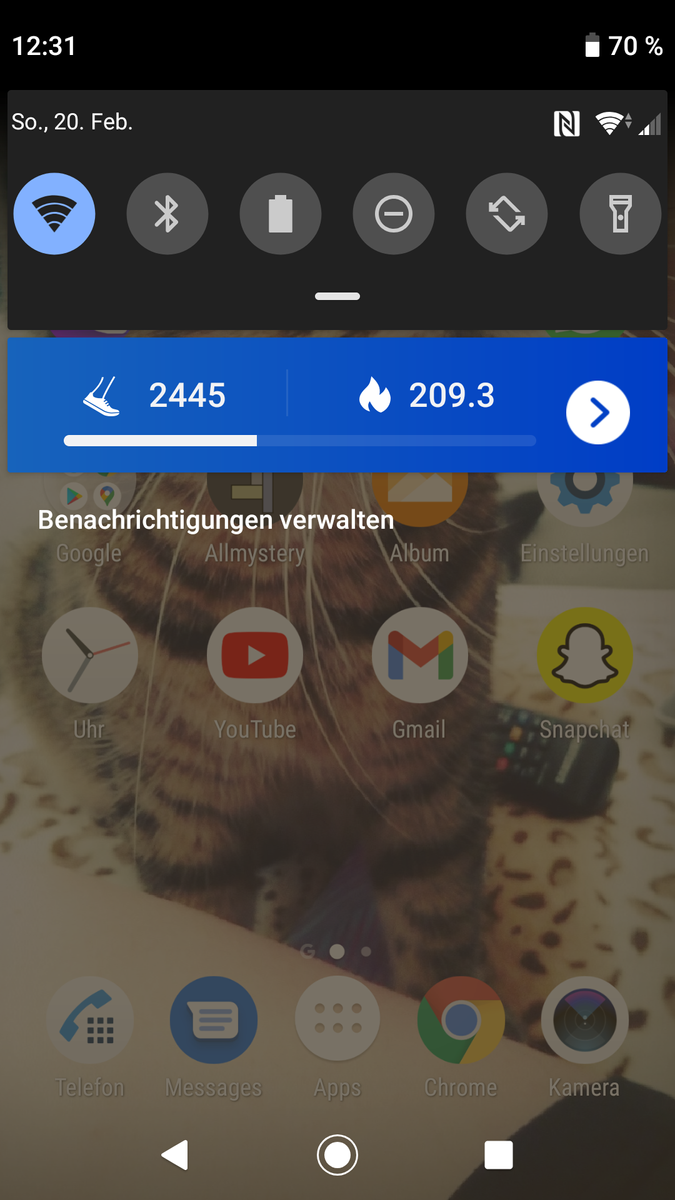Enable Bluetooth from quick settings
The height and width of the screenshot is (1200, 675).
[x=167, y=214]
